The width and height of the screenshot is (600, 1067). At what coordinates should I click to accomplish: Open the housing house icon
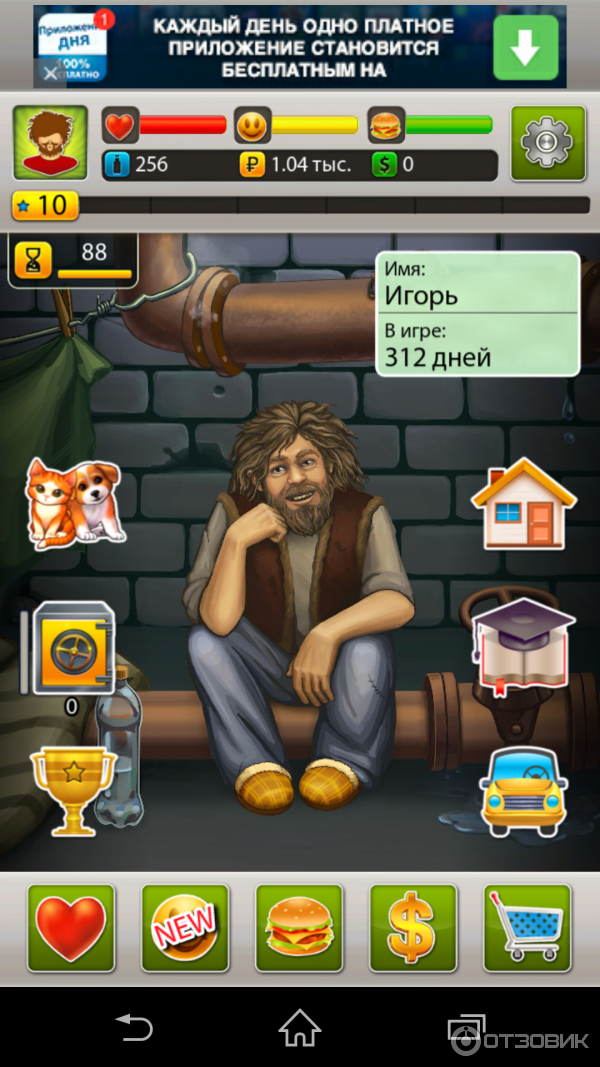coord(524,505)
